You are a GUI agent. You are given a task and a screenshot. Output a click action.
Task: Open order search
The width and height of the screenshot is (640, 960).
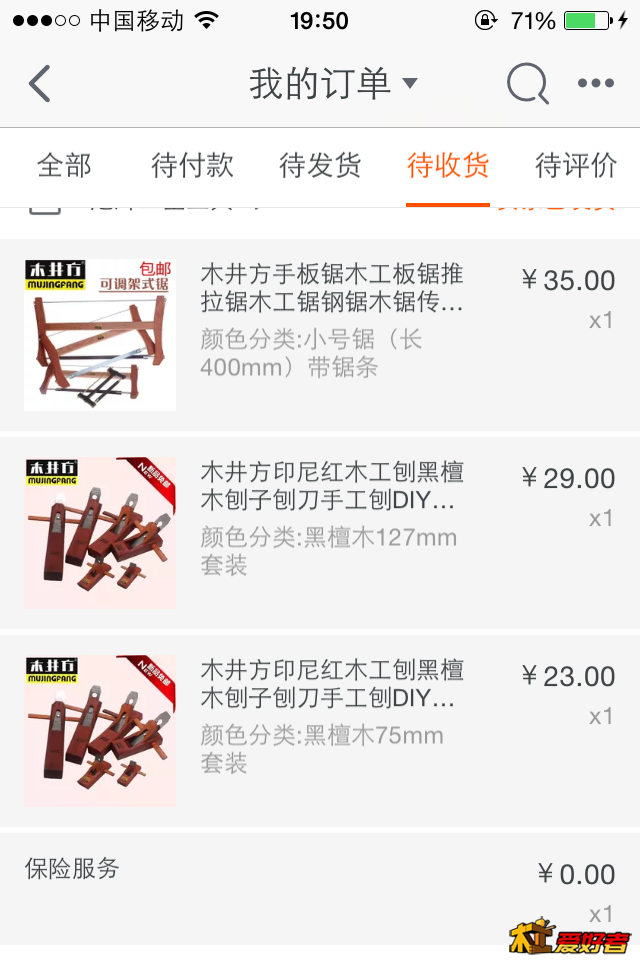click(x=527, y=84)
